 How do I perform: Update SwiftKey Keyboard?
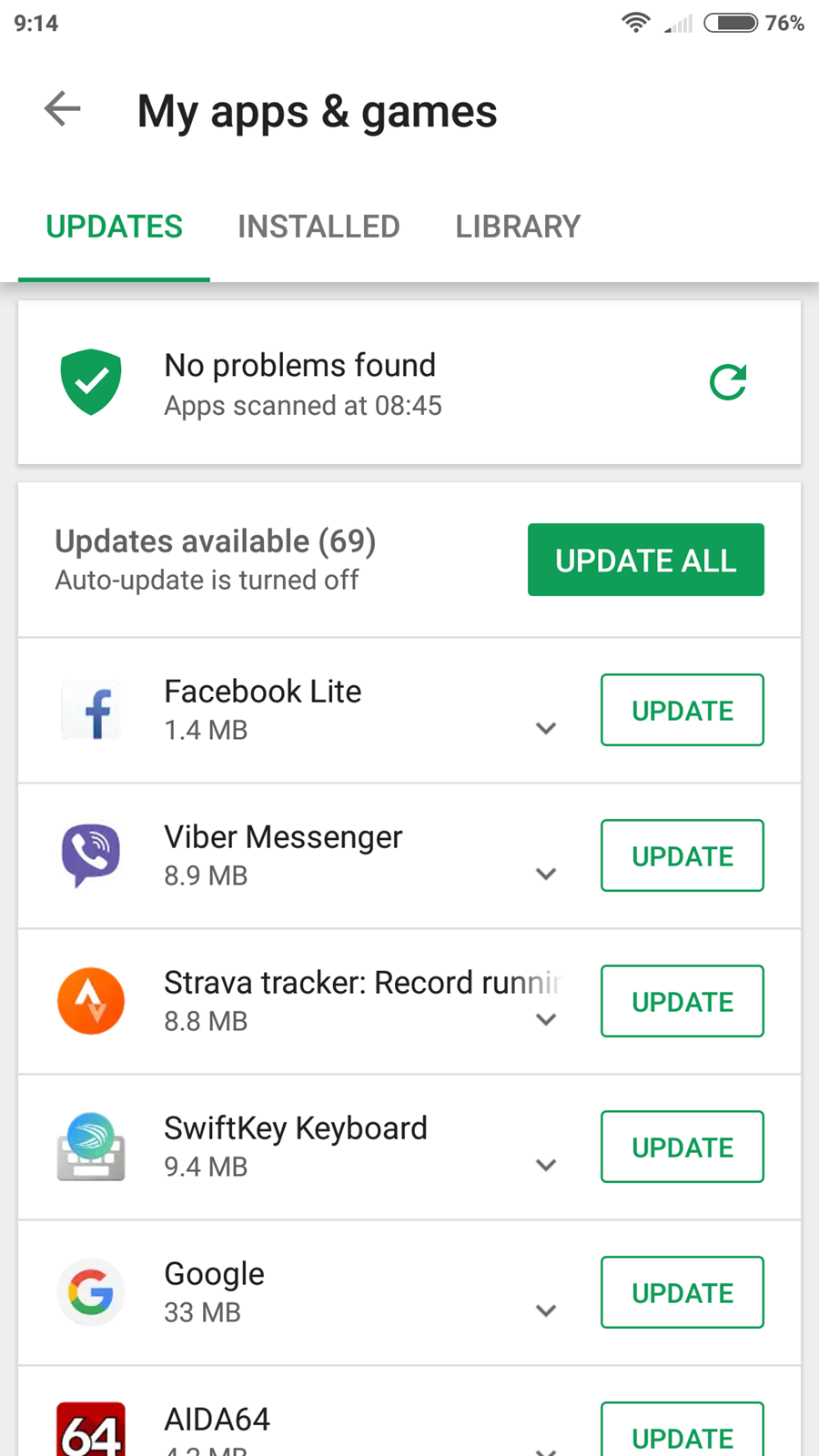tap(682, 1147)
